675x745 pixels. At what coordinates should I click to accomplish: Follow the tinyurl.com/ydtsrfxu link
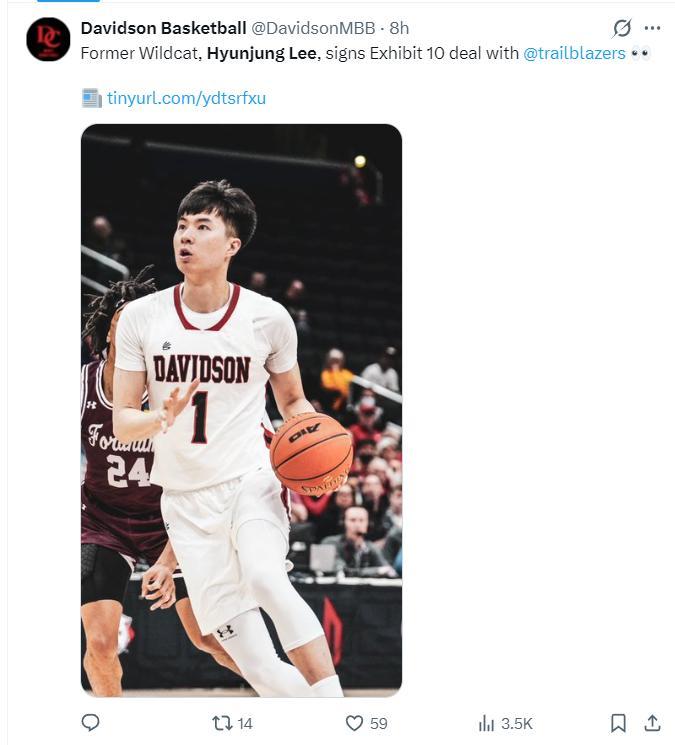coord(186,98)
